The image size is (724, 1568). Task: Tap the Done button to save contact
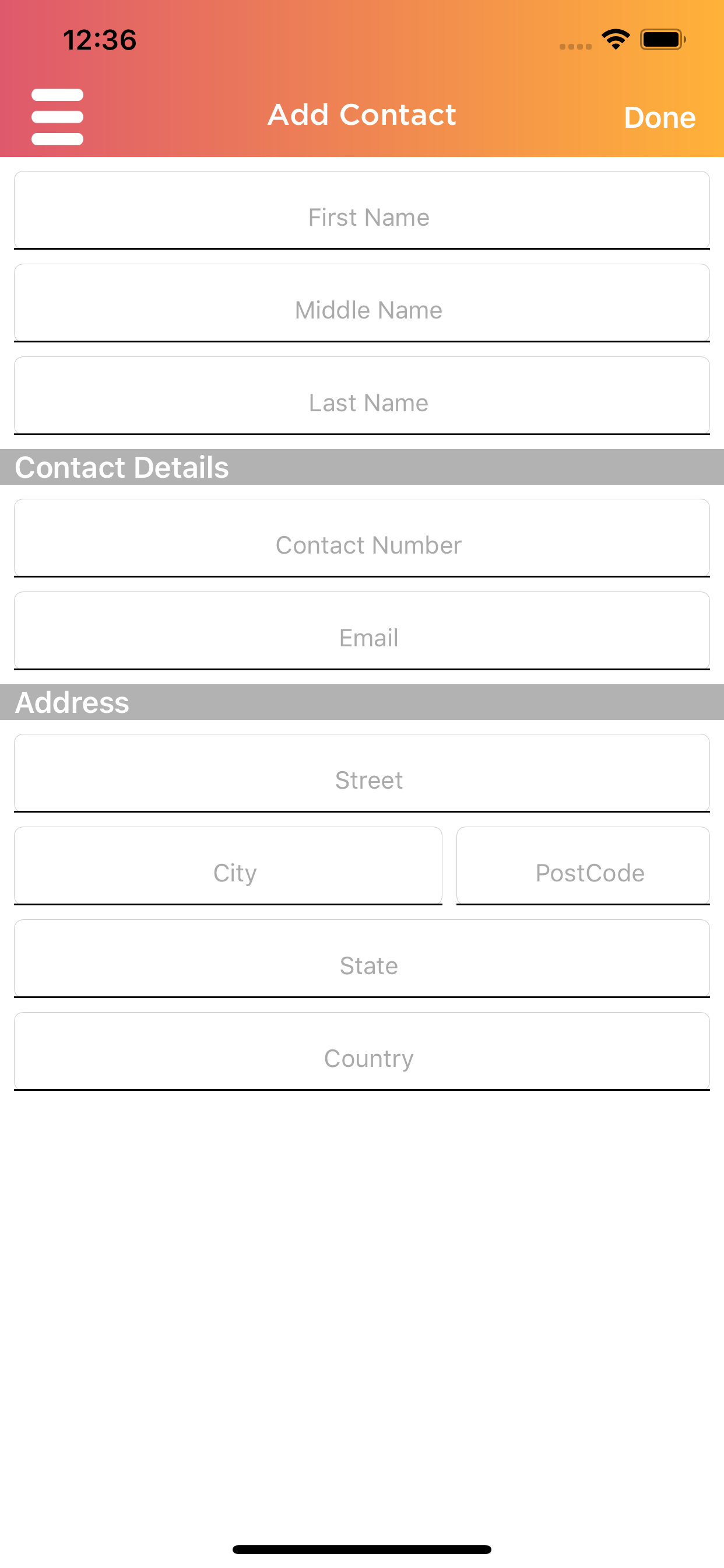pyautogui.click(x=659, y=117)
